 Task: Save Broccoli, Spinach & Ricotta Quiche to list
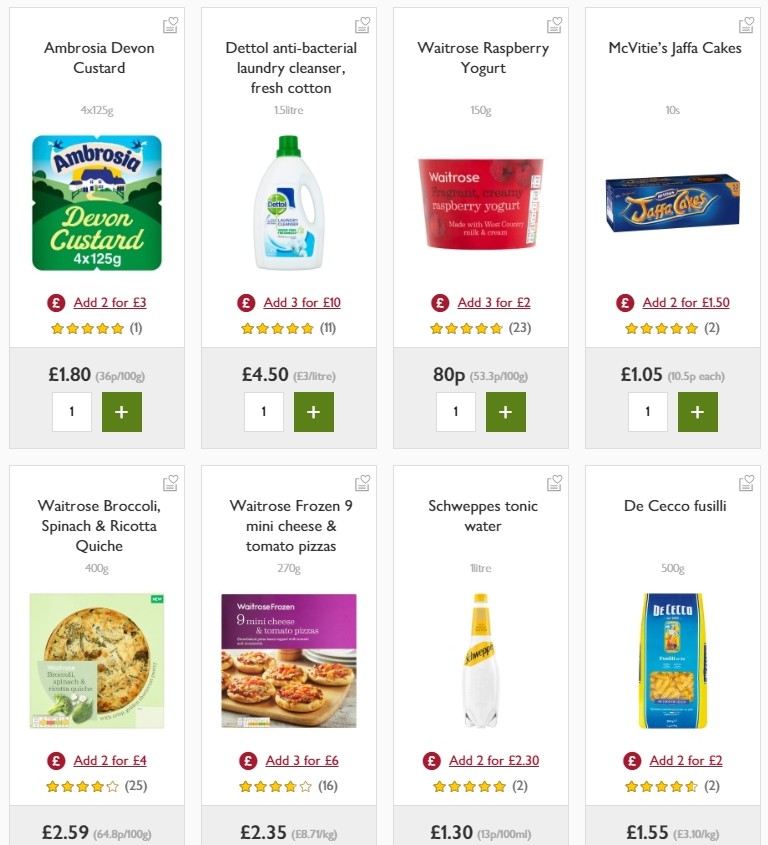[170, 482]
